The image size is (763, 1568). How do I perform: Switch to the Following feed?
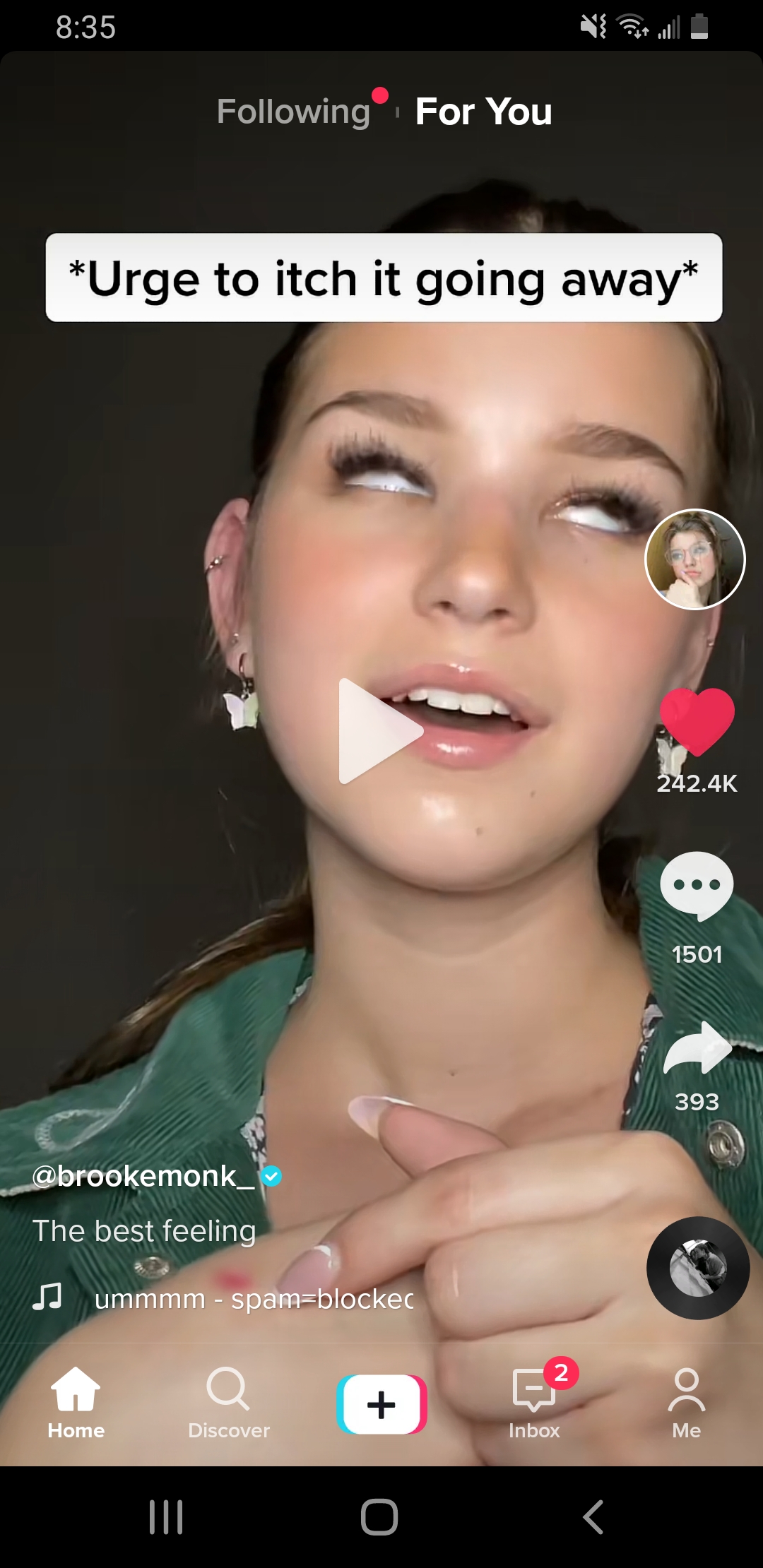click(x=293, y=112)
